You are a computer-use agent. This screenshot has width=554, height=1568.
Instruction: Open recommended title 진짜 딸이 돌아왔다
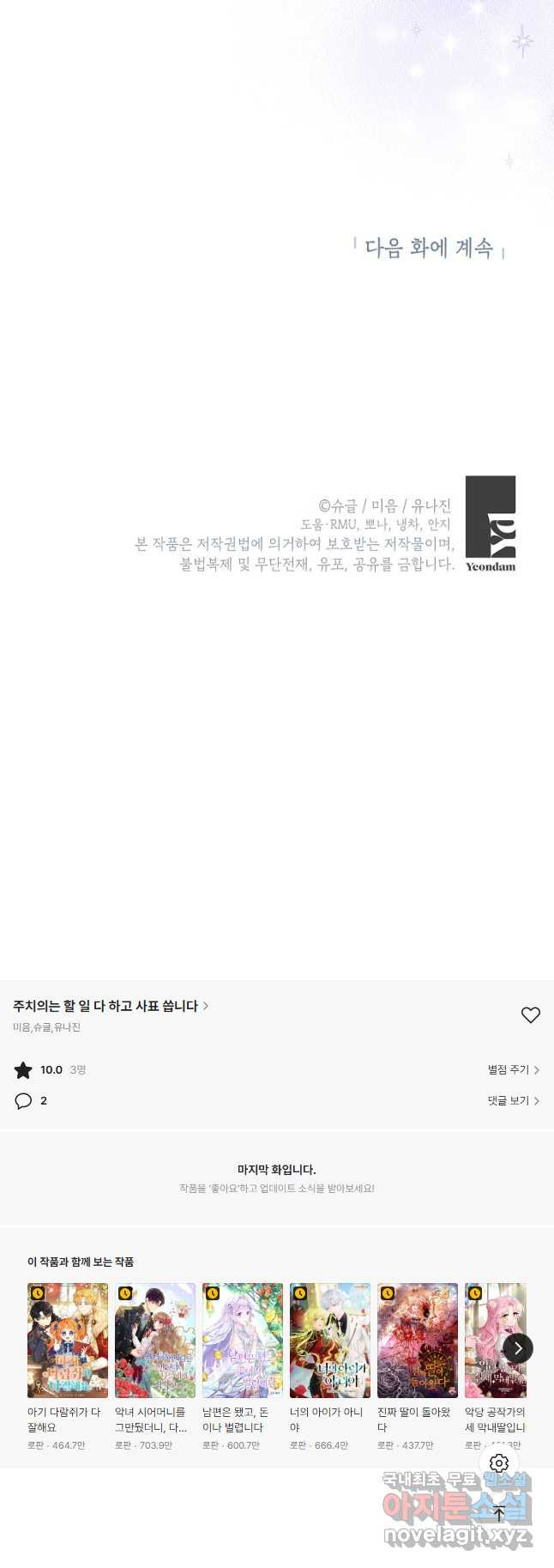coord(418,1341)
